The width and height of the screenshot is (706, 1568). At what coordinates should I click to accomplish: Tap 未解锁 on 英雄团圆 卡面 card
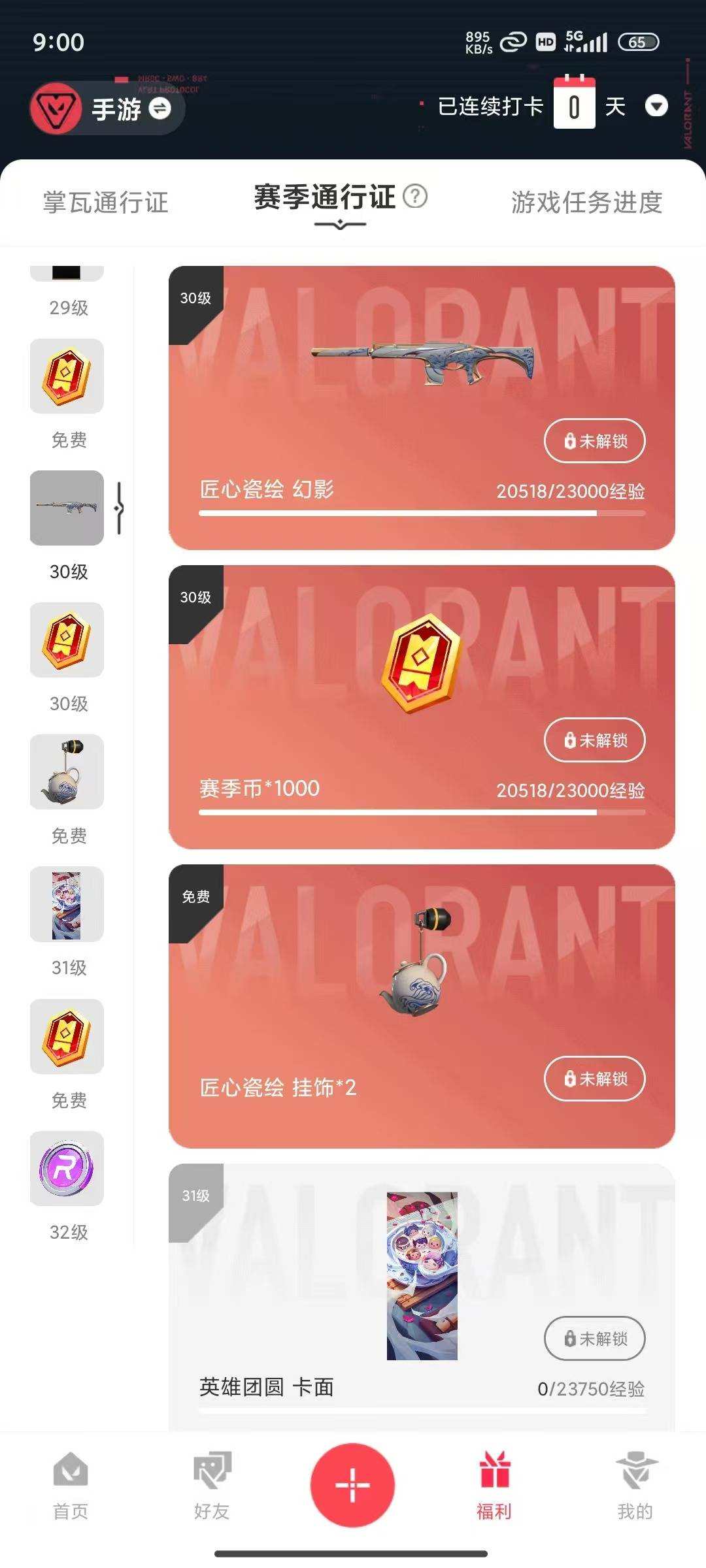[594, 1339]
